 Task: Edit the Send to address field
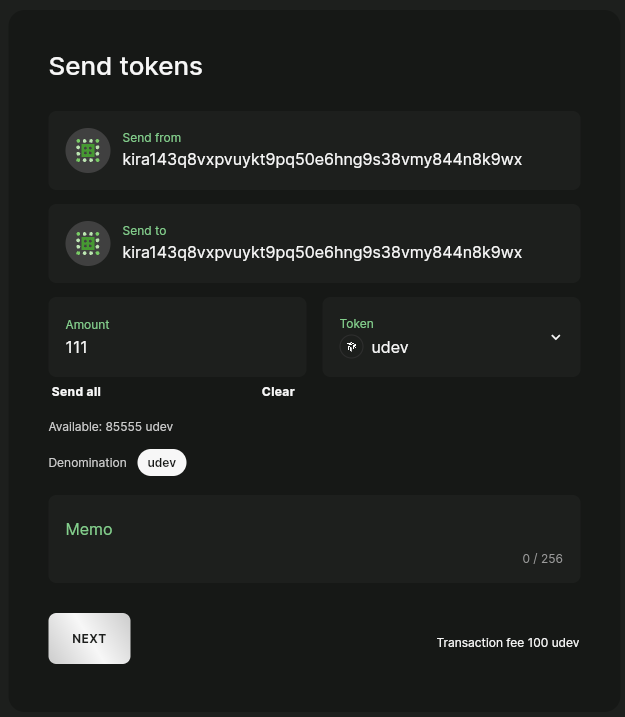click(322, 252)
